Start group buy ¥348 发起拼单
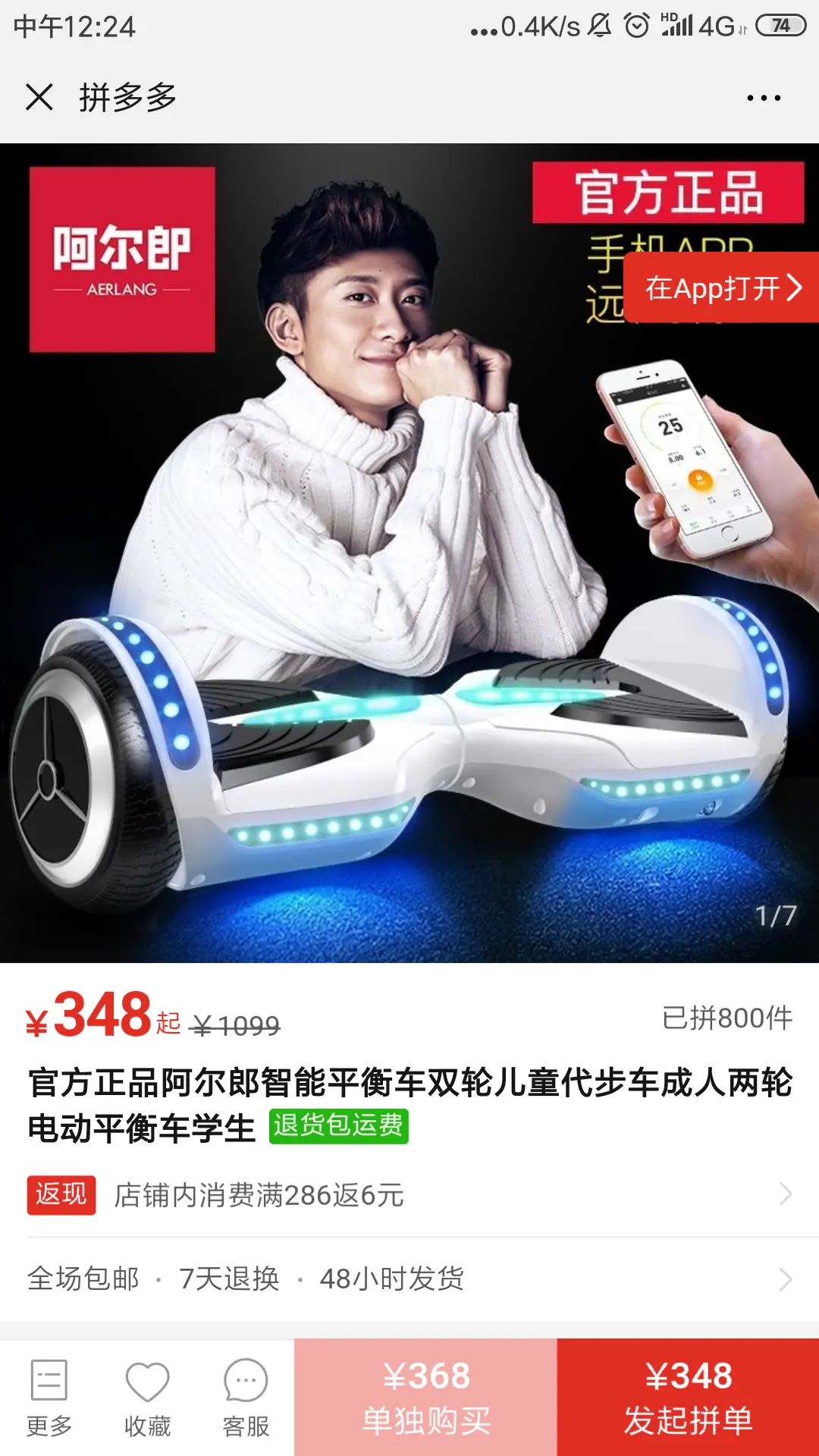Viewport: 819px width, 1456px height. (x=688, y=1398)
